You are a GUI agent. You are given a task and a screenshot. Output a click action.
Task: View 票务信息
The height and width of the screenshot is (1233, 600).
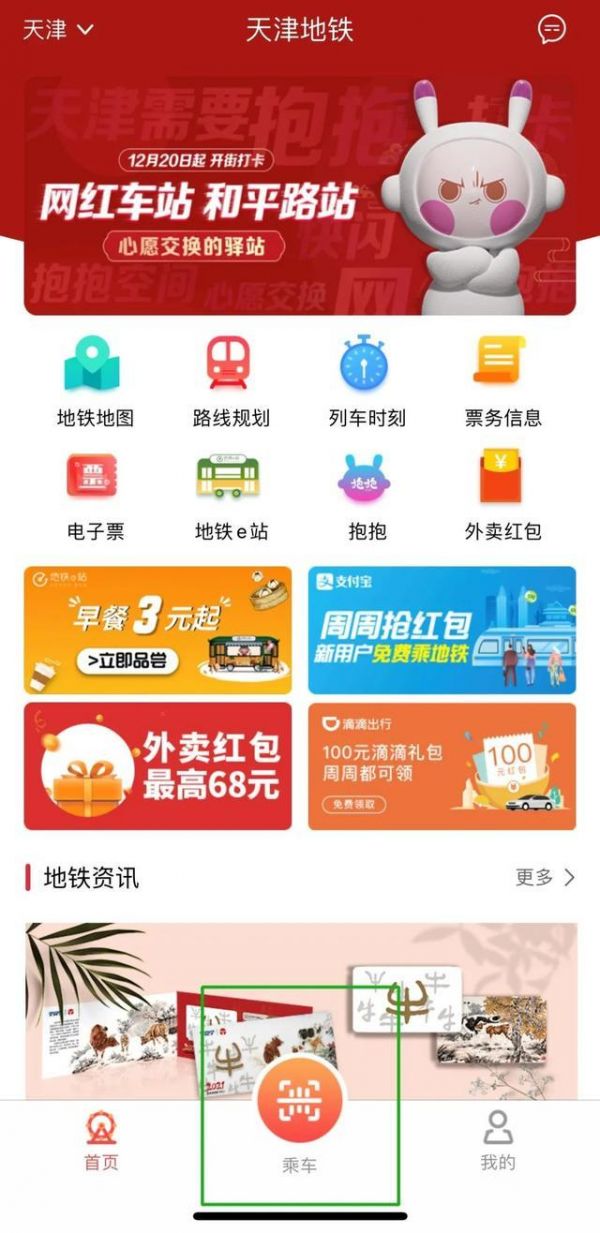click(x=503, y=381)
